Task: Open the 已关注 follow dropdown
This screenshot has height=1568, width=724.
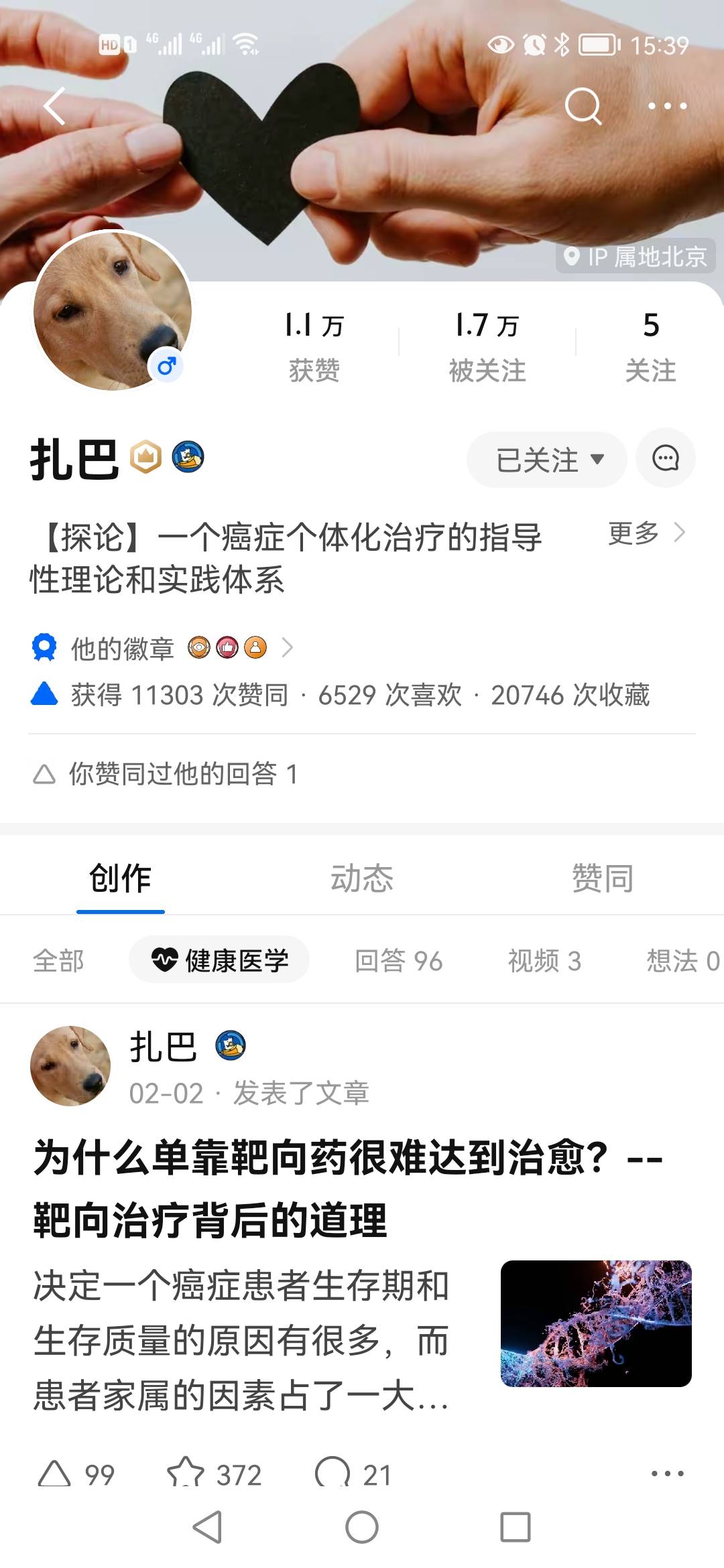Action: coord(546,459)
